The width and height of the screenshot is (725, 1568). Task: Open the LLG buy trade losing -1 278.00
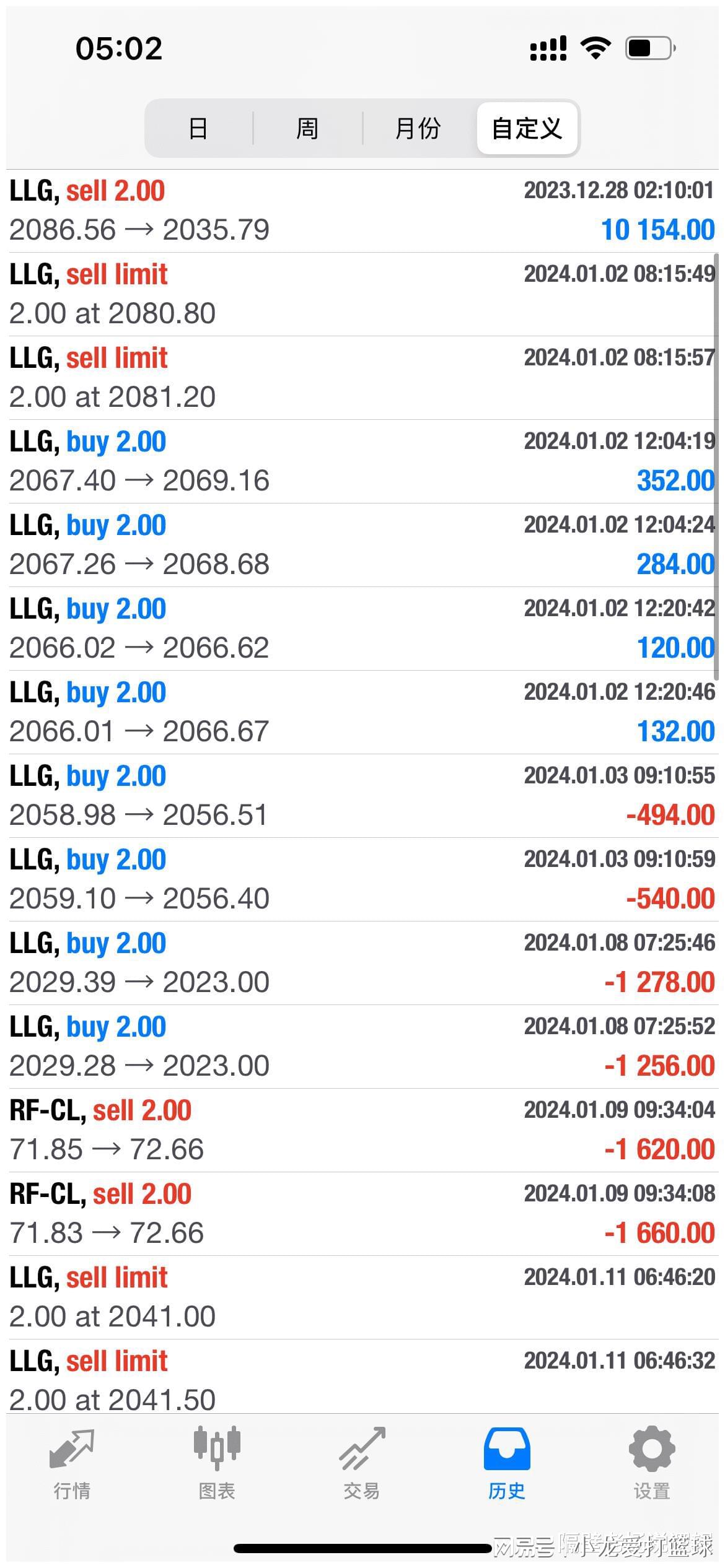362,963
